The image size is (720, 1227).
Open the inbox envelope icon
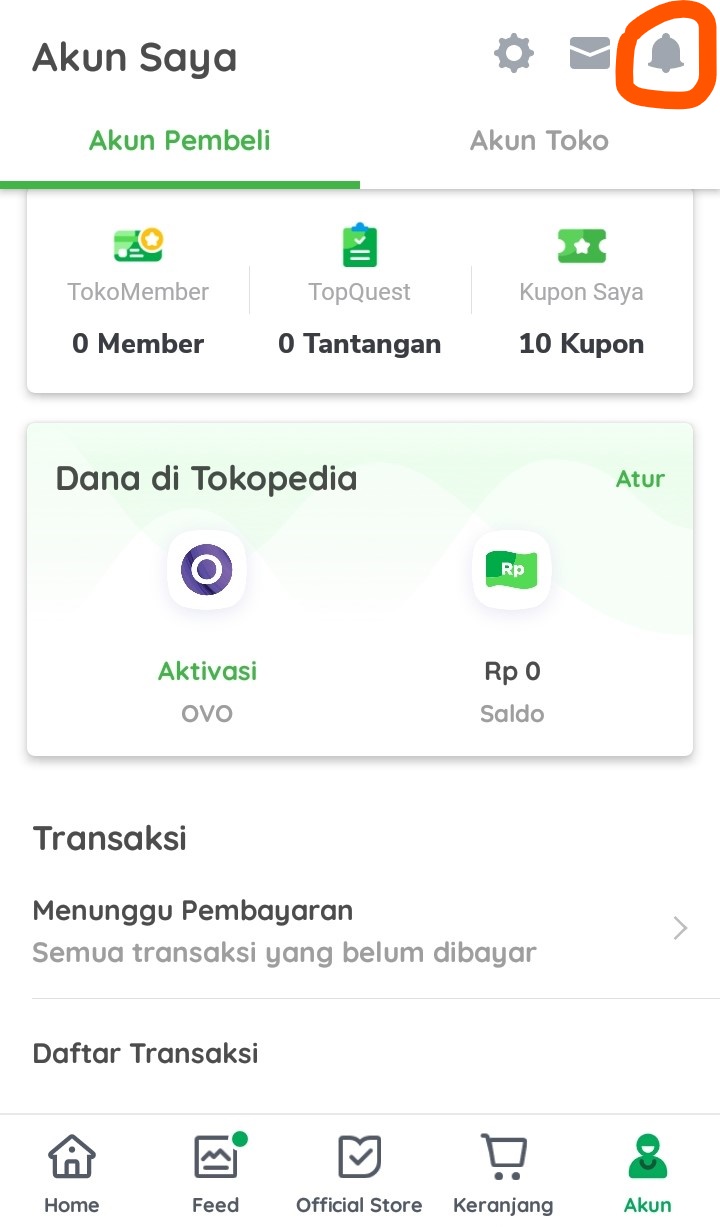coord(590,54)
